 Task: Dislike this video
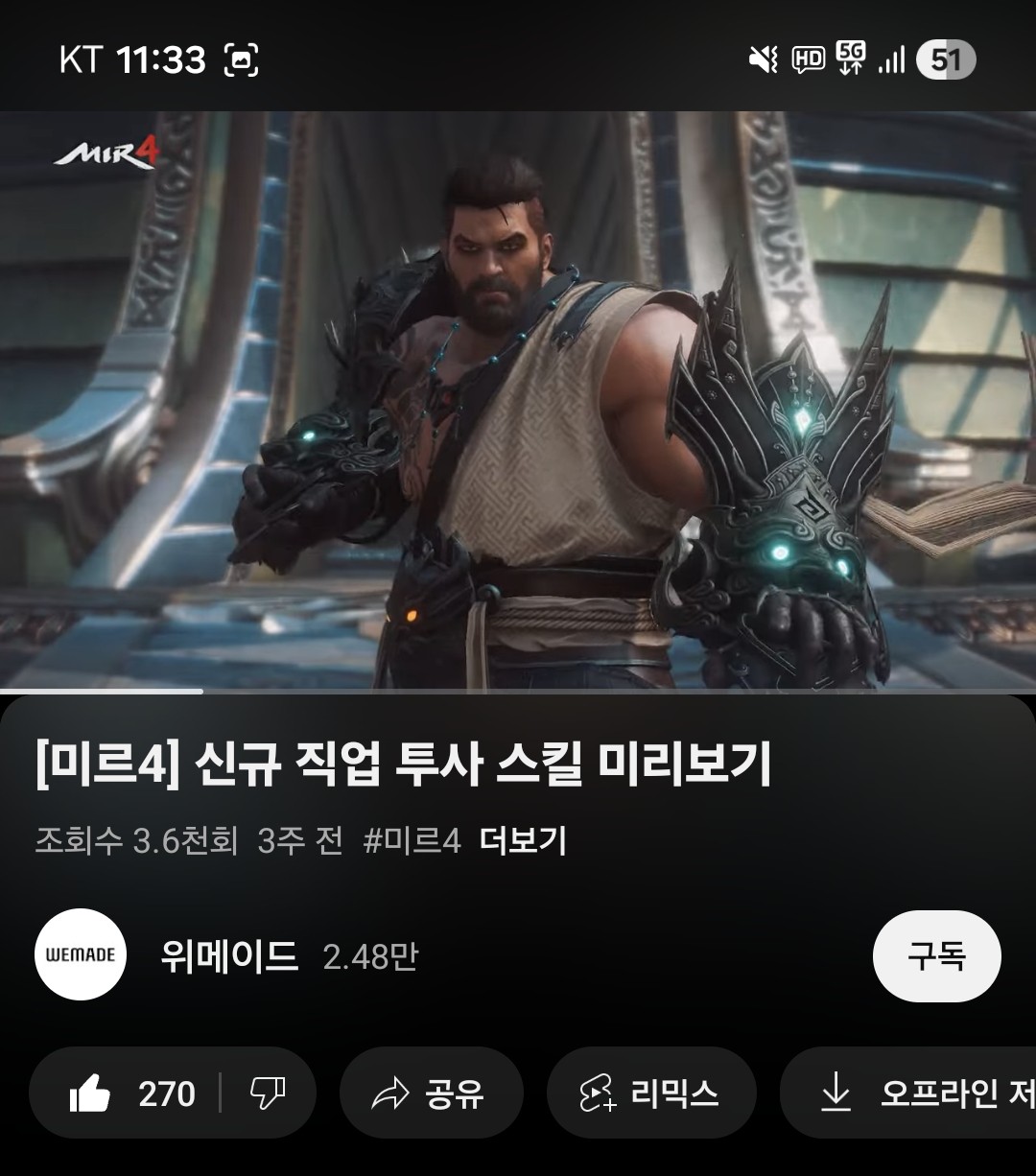pyautogui.click(x=268, y=1094)
